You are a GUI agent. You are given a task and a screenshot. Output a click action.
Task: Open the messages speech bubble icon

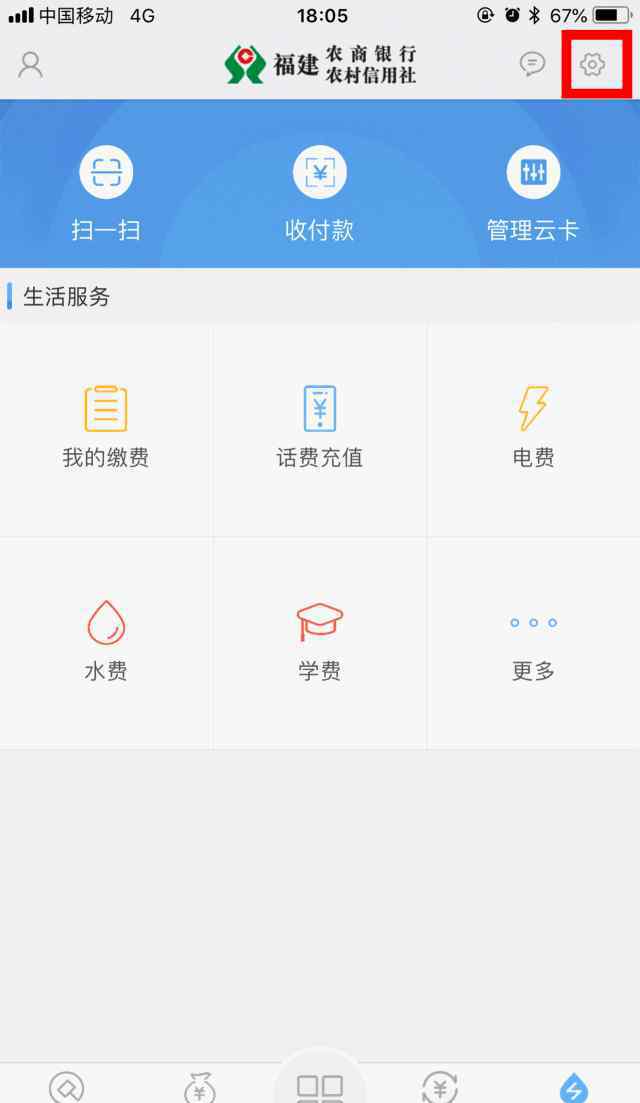532,65
